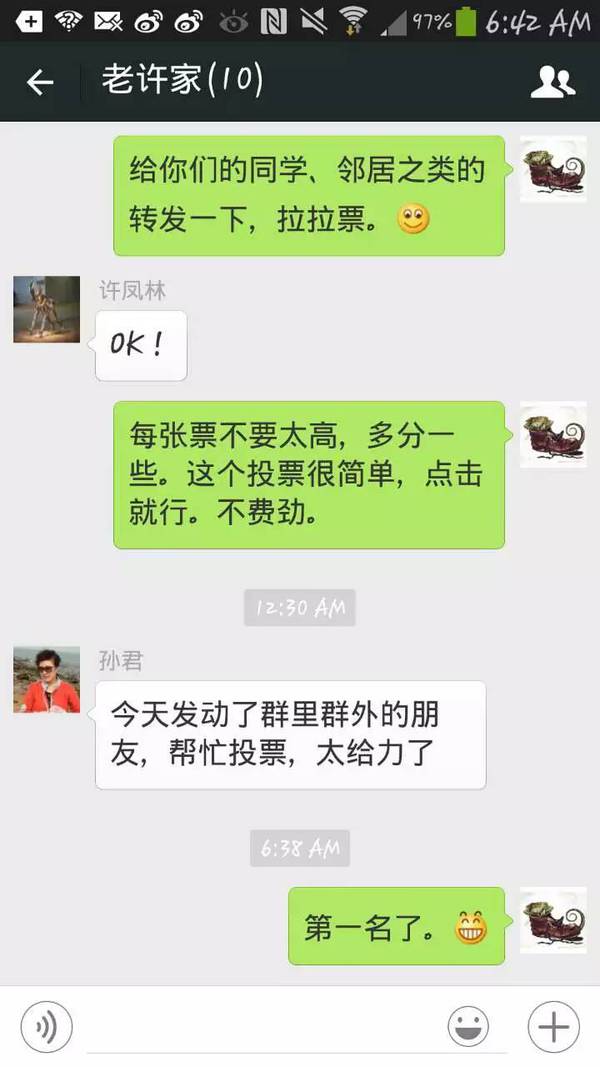Open group members info icon
The width and height of the screenshot is (600, 1067).
click(x=552, y=82)
